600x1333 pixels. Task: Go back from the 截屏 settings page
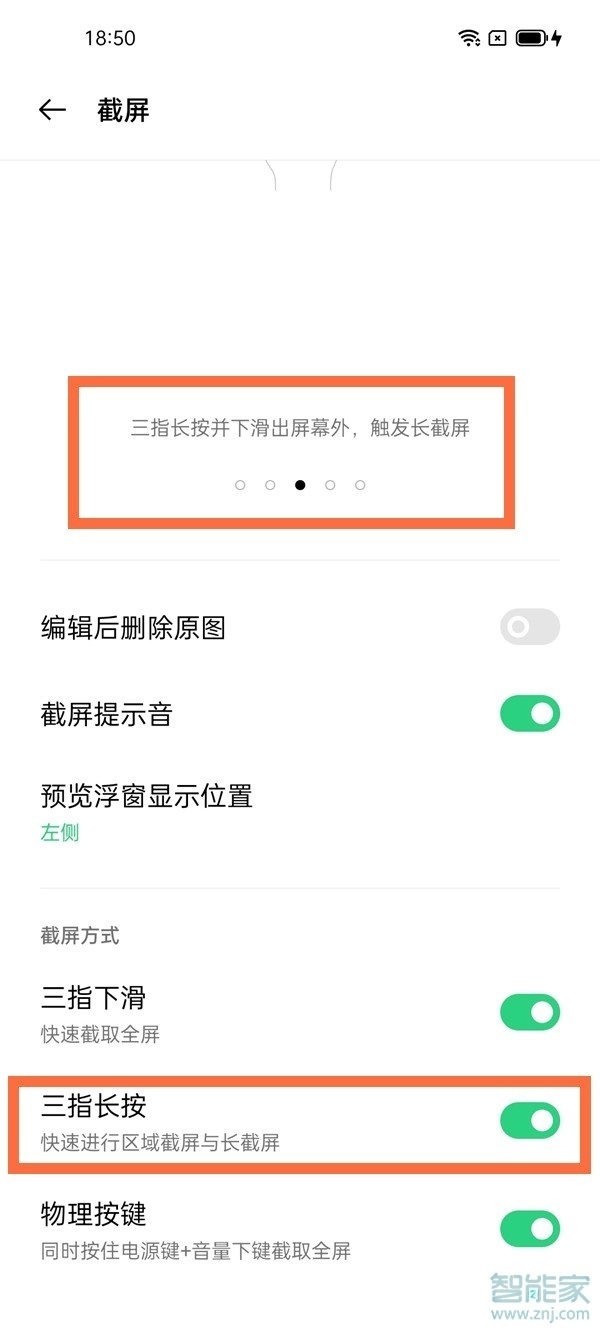click(52, 110)
